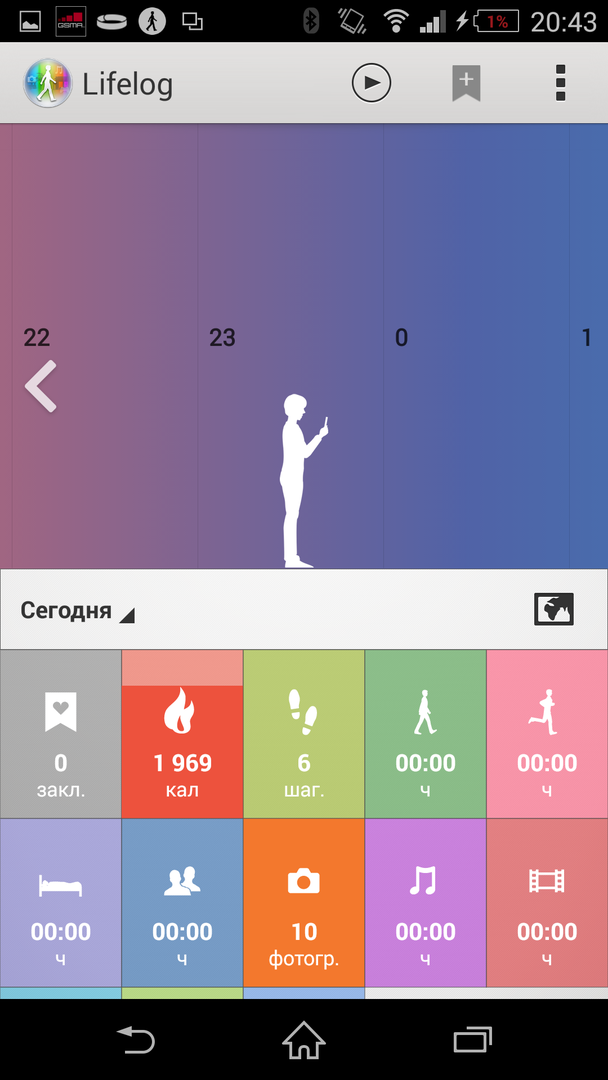Add a life bookmark
The image size is (608, 1080).
tap(466, 83)
